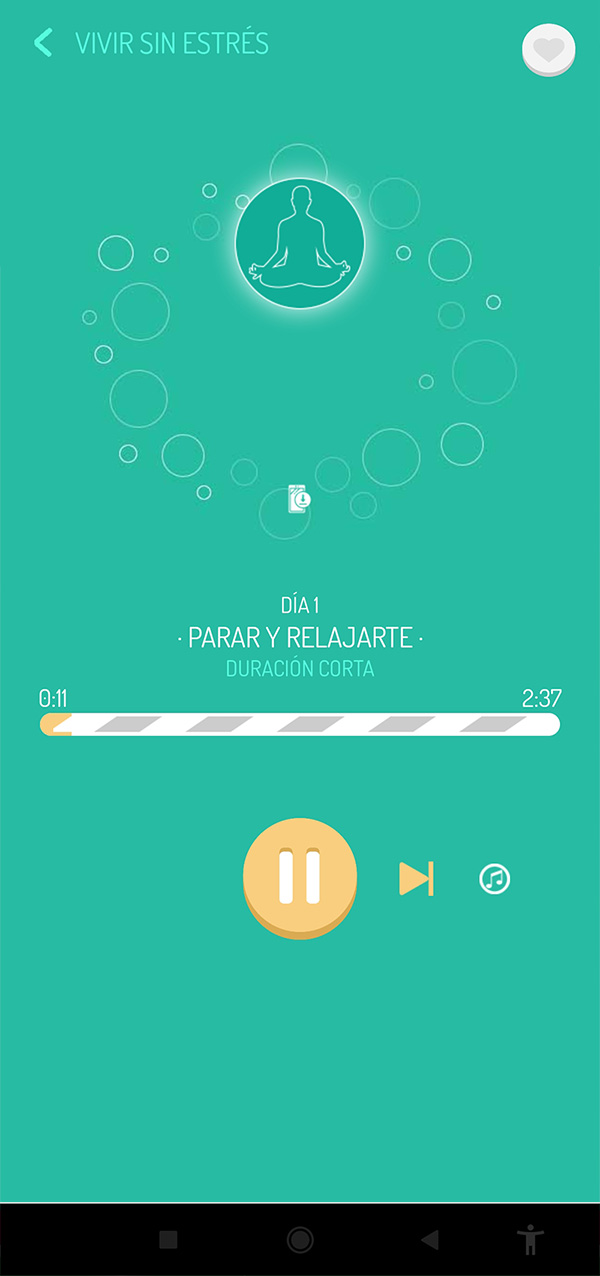Pause the meditation audio
The image size is (600, 1276).
299,875
